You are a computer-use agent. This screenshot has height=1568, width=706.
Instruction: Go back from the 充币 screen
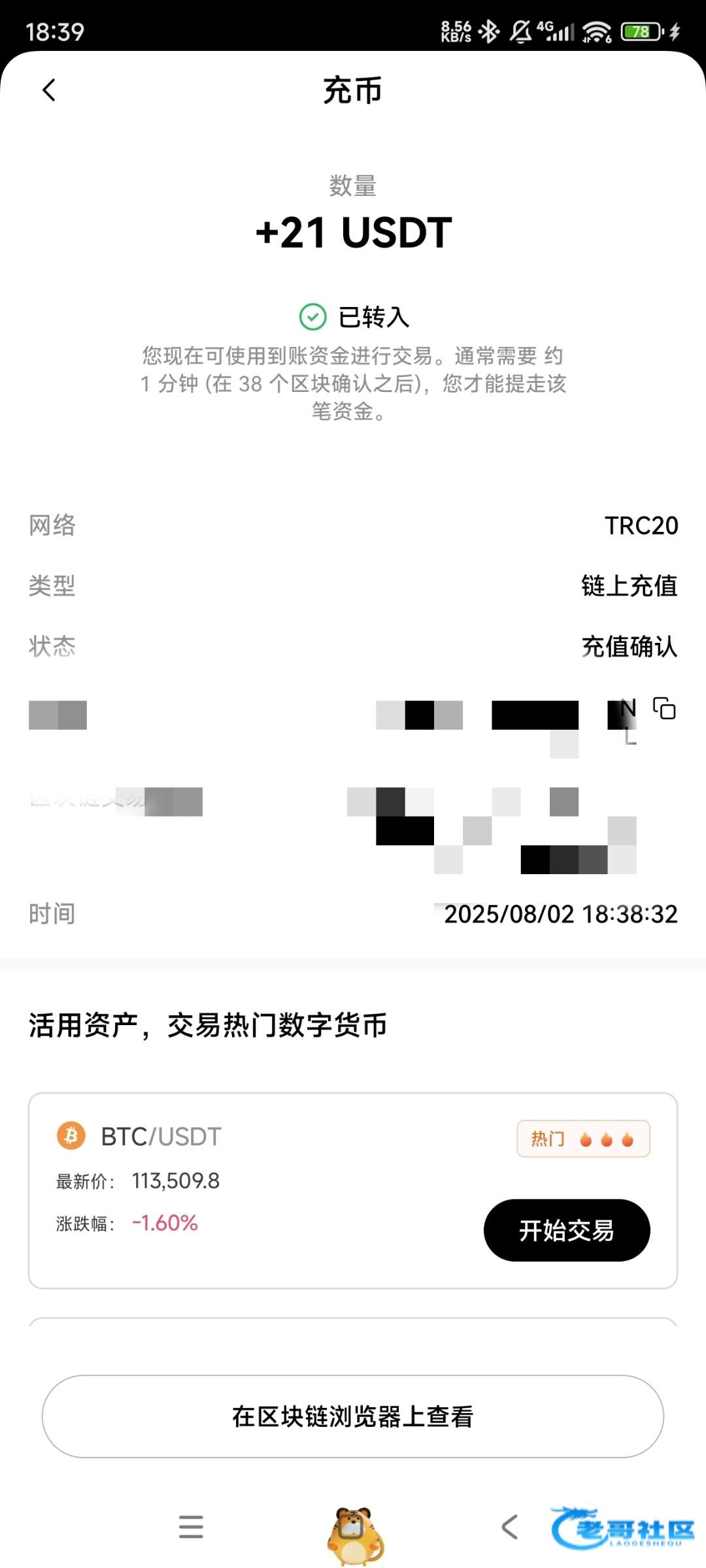point(49,90)
